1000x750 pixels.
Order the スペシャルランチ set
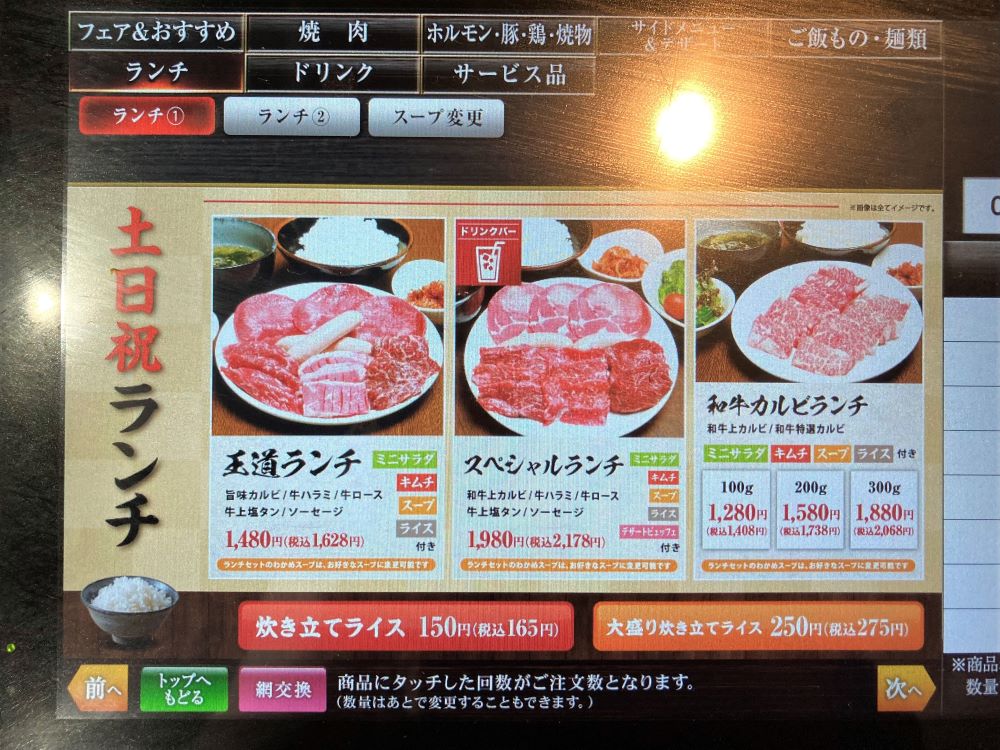pyautogui.click(x=569, y=397)
